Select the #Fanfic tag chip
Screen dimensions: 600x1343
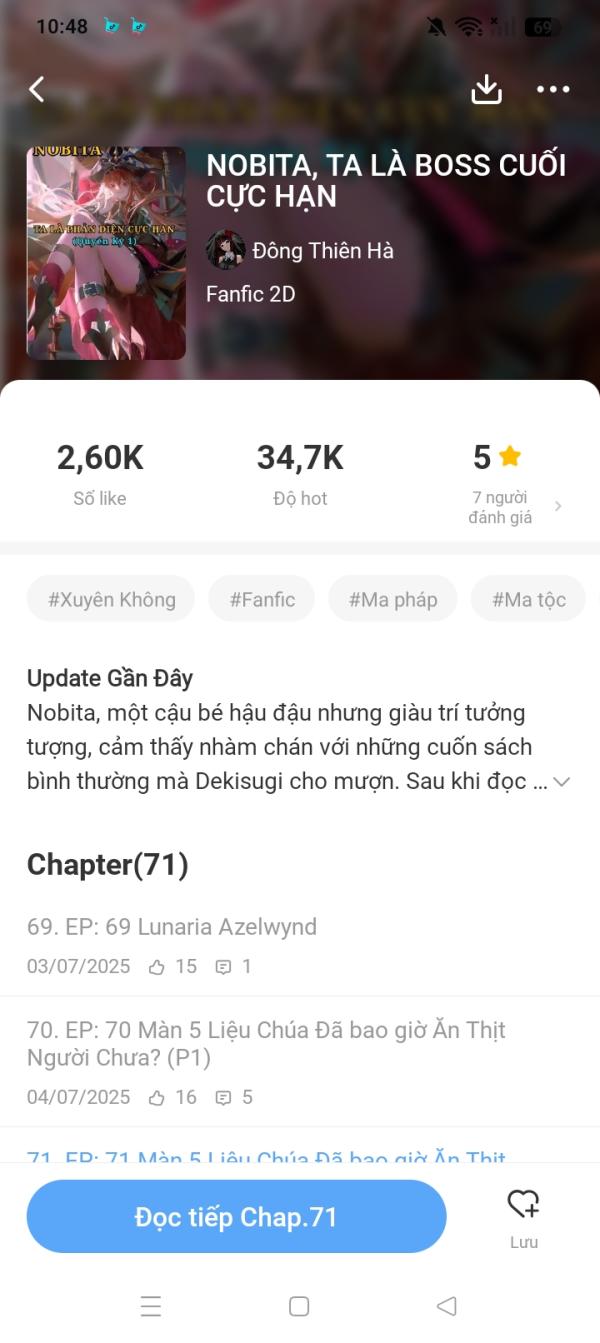pos(262,599)
